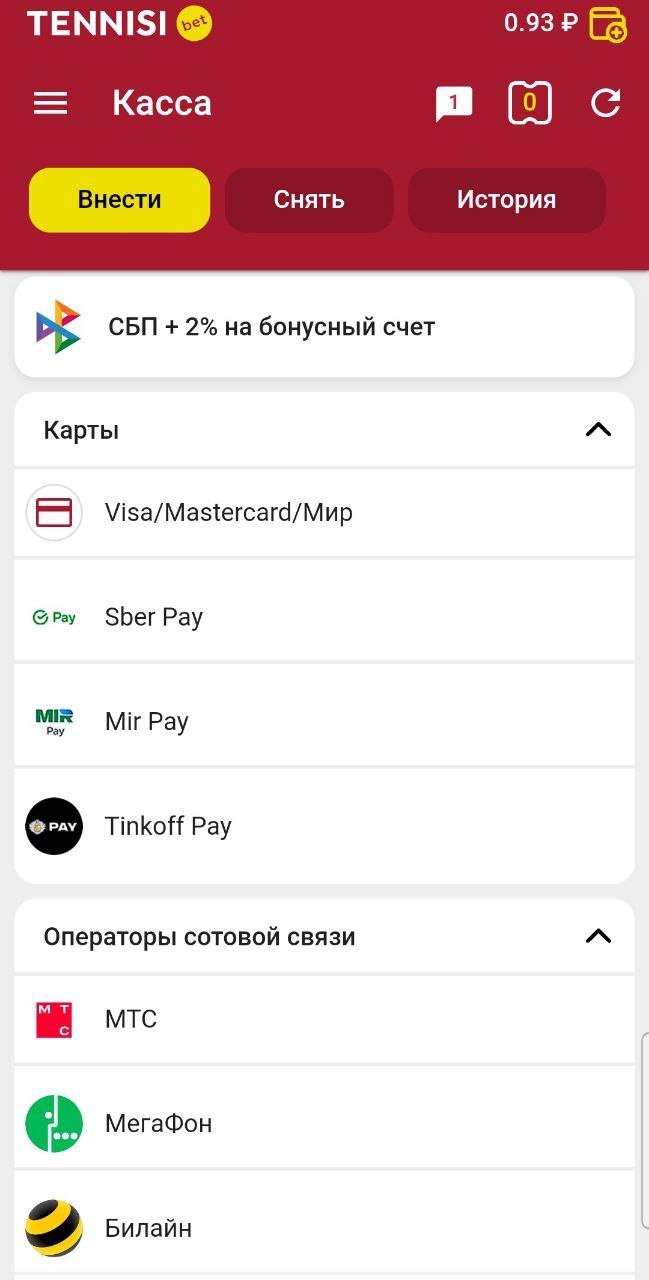This screenshot has width=649, height=1280.
Task: Choose СБП + 2% bonus deposit
Action: point(324,327)
